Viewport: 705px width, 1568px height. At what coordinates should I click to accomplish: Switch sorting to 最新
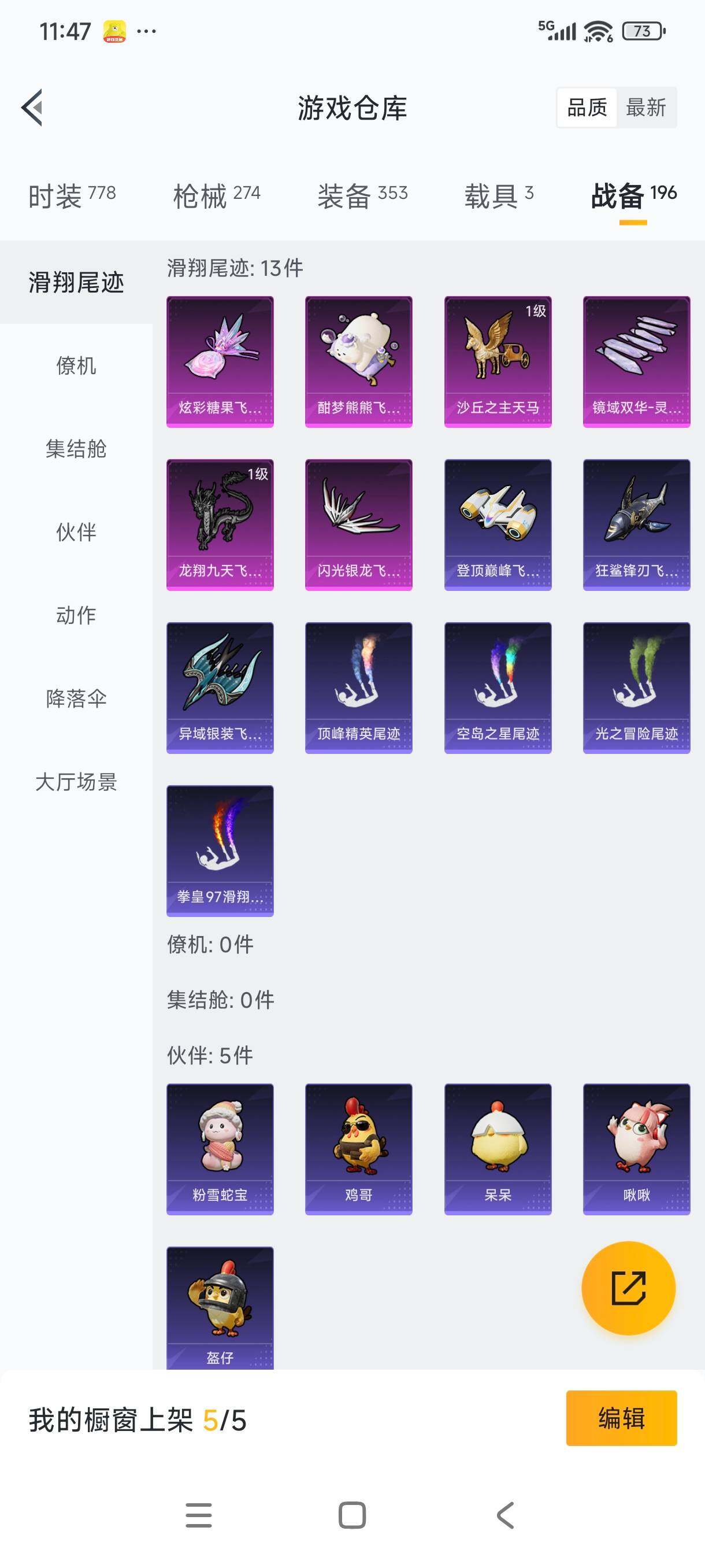point(646,107)
